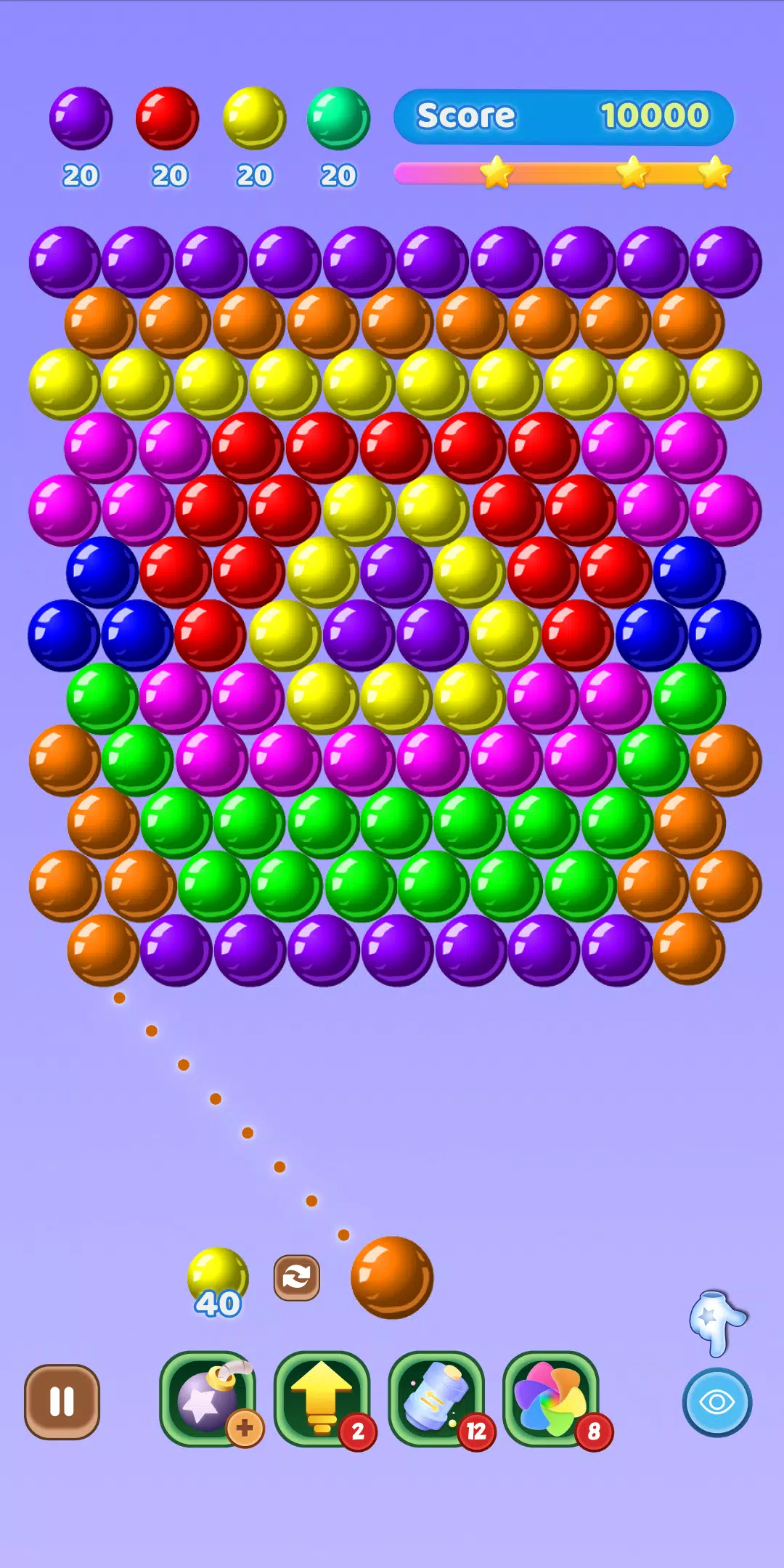
Task: Use the arrow booster with 2 left
Action: click(322, 1398)
